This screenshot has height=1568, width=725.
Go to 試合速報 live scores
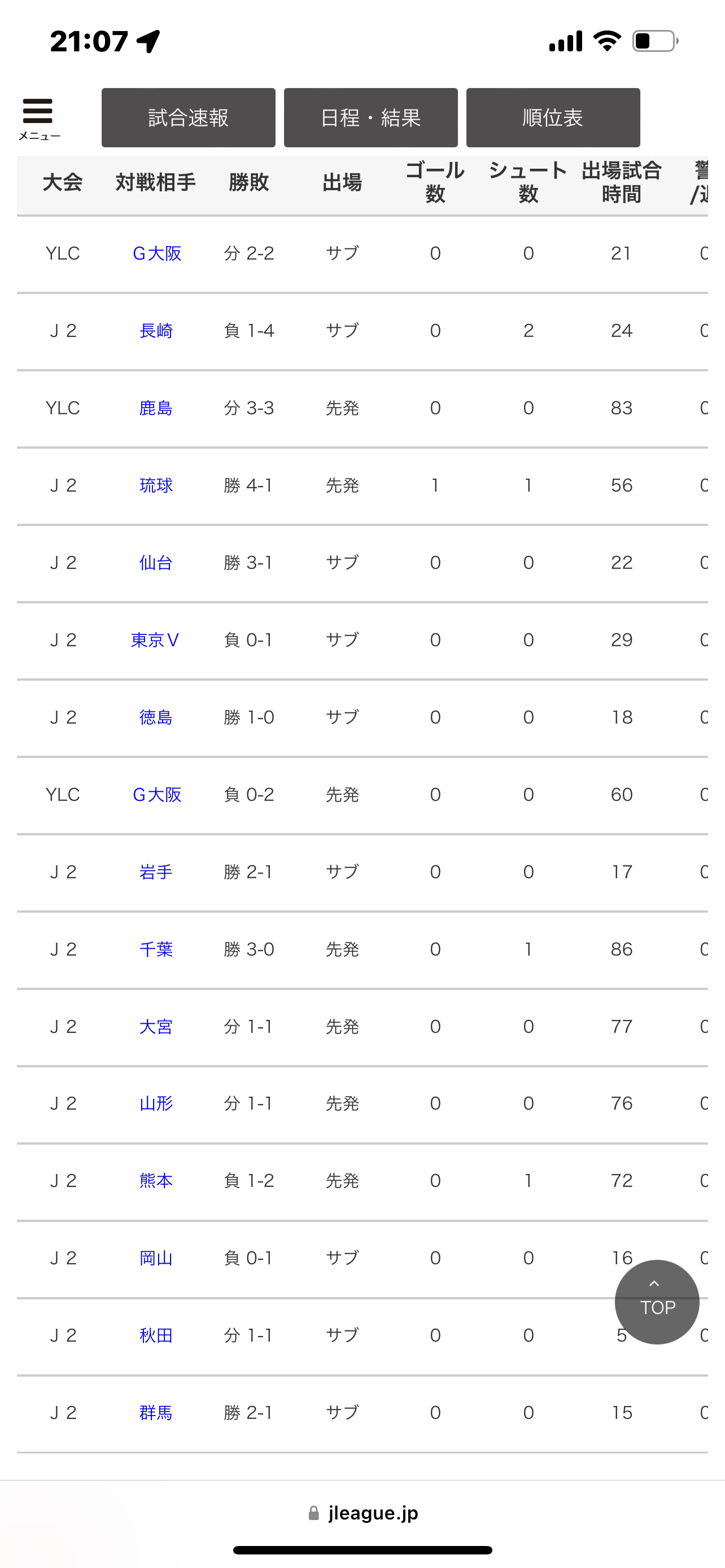188,117
